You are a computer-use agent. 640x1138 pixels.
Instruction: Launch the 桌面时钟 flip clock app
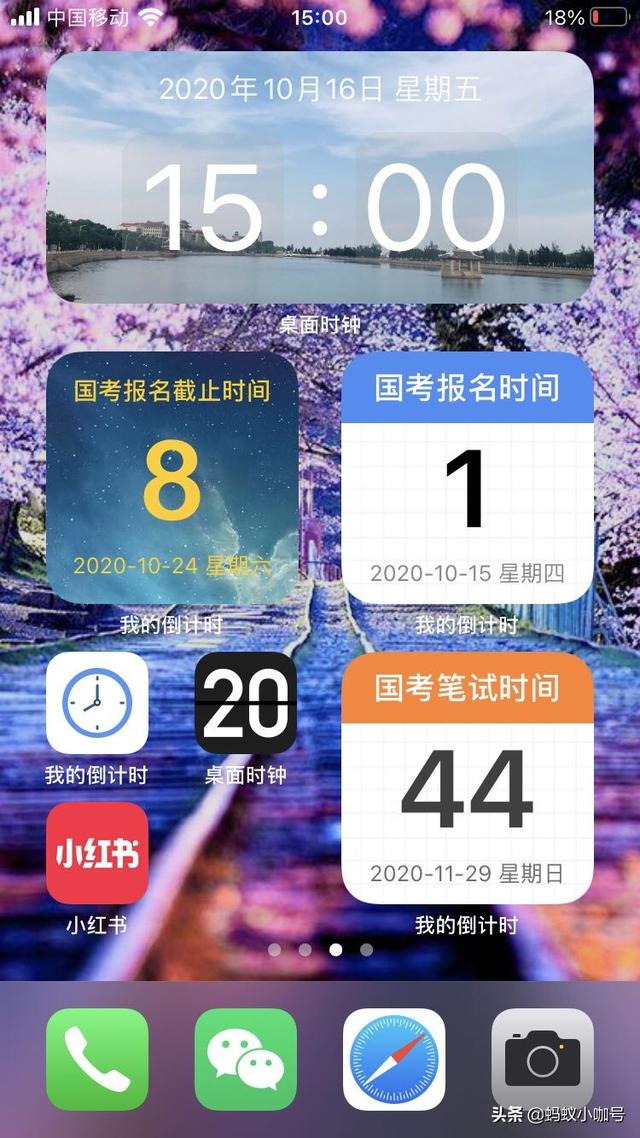coord(245,703)
